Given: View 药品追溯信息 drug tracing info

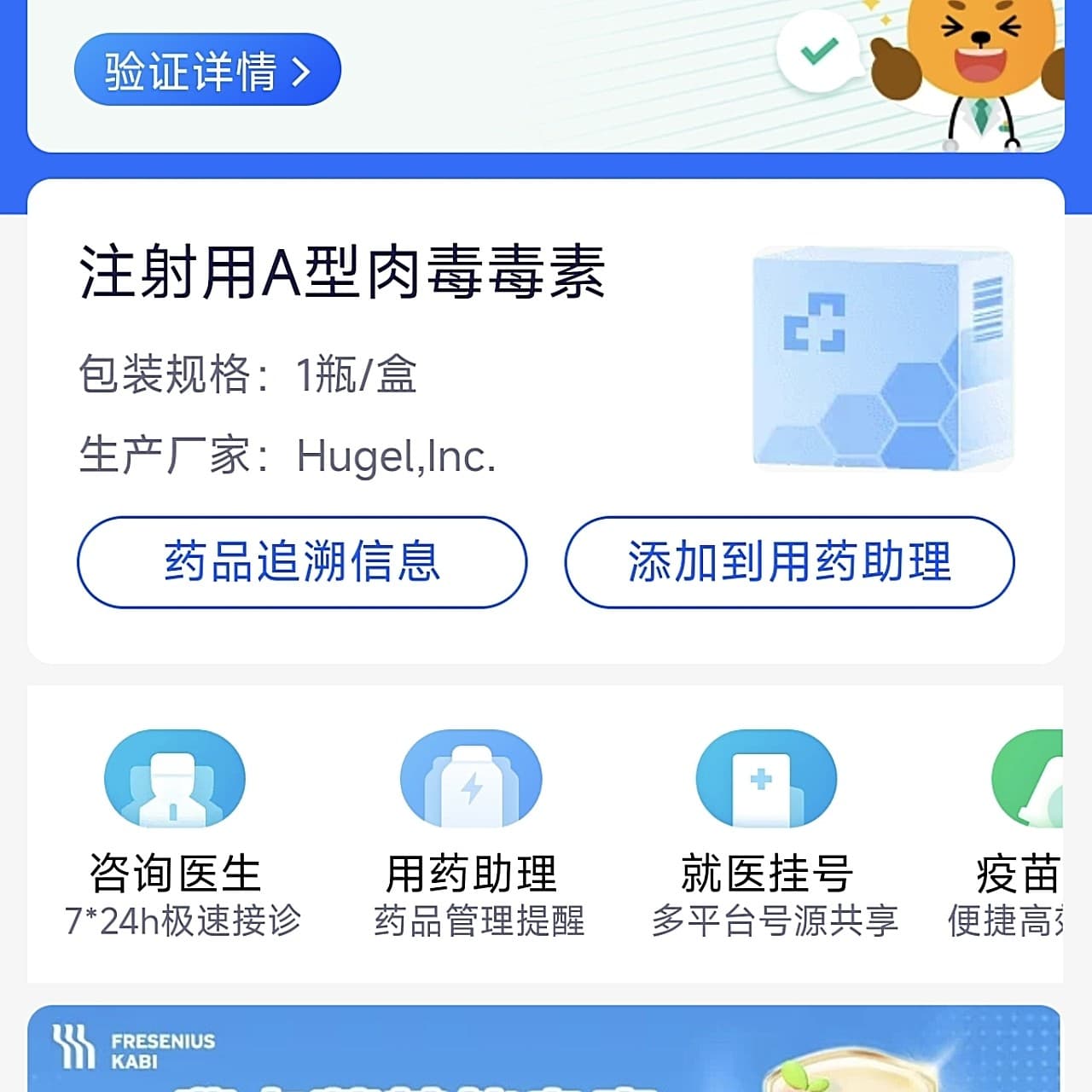Looking at the screenshot, I should (302, 562).
